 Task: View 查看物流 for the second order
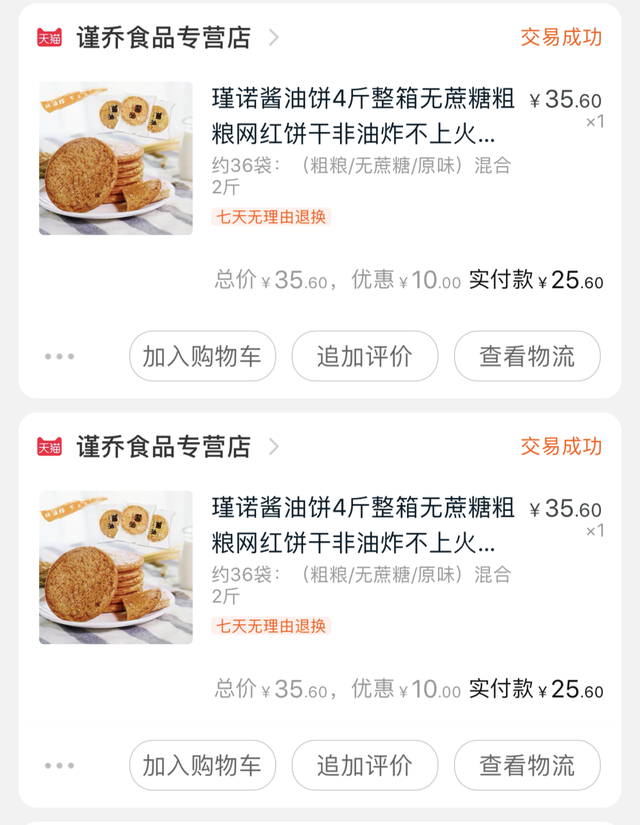click(527, 766)
